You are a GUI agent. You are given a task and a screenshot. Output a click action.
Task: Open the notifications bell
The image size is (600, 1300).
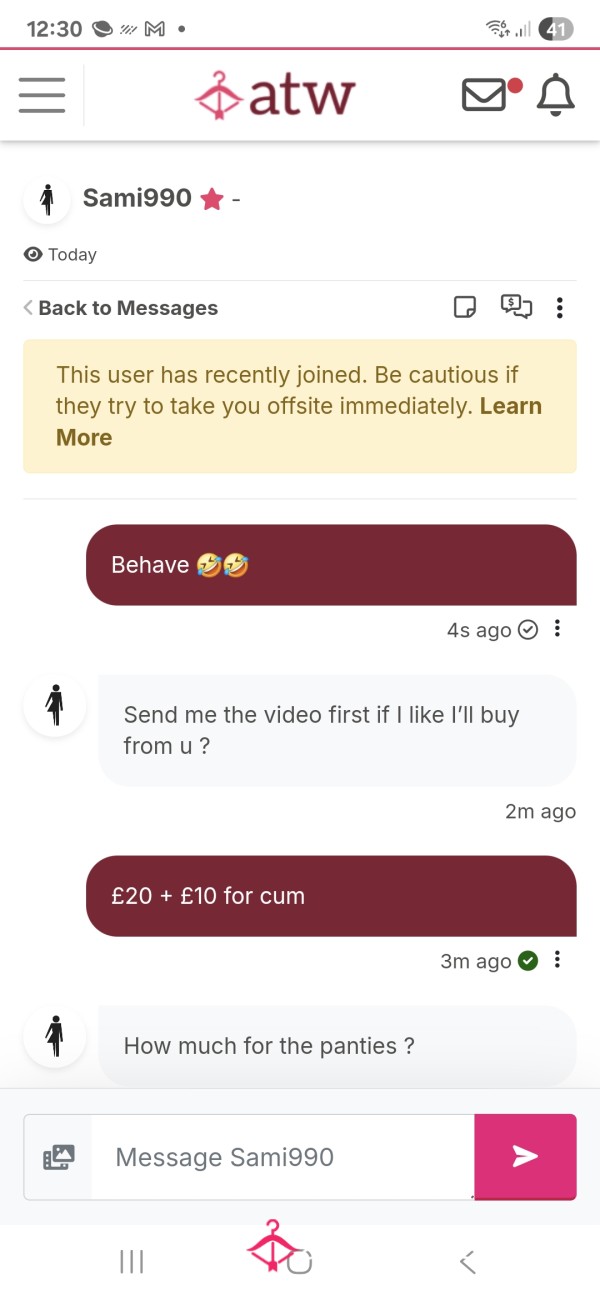coord(556,95)
